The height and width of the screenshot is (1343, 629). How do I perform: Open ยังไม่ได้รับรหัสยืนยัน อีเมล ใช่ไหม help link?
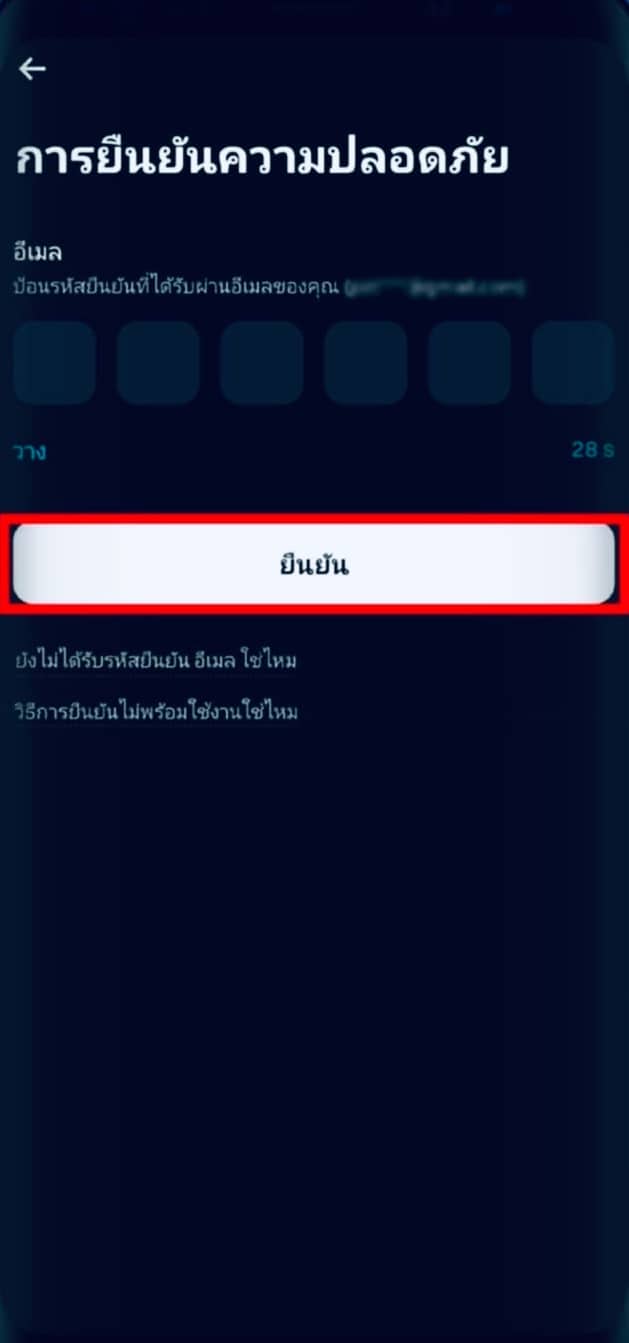(x=157, y=661)
